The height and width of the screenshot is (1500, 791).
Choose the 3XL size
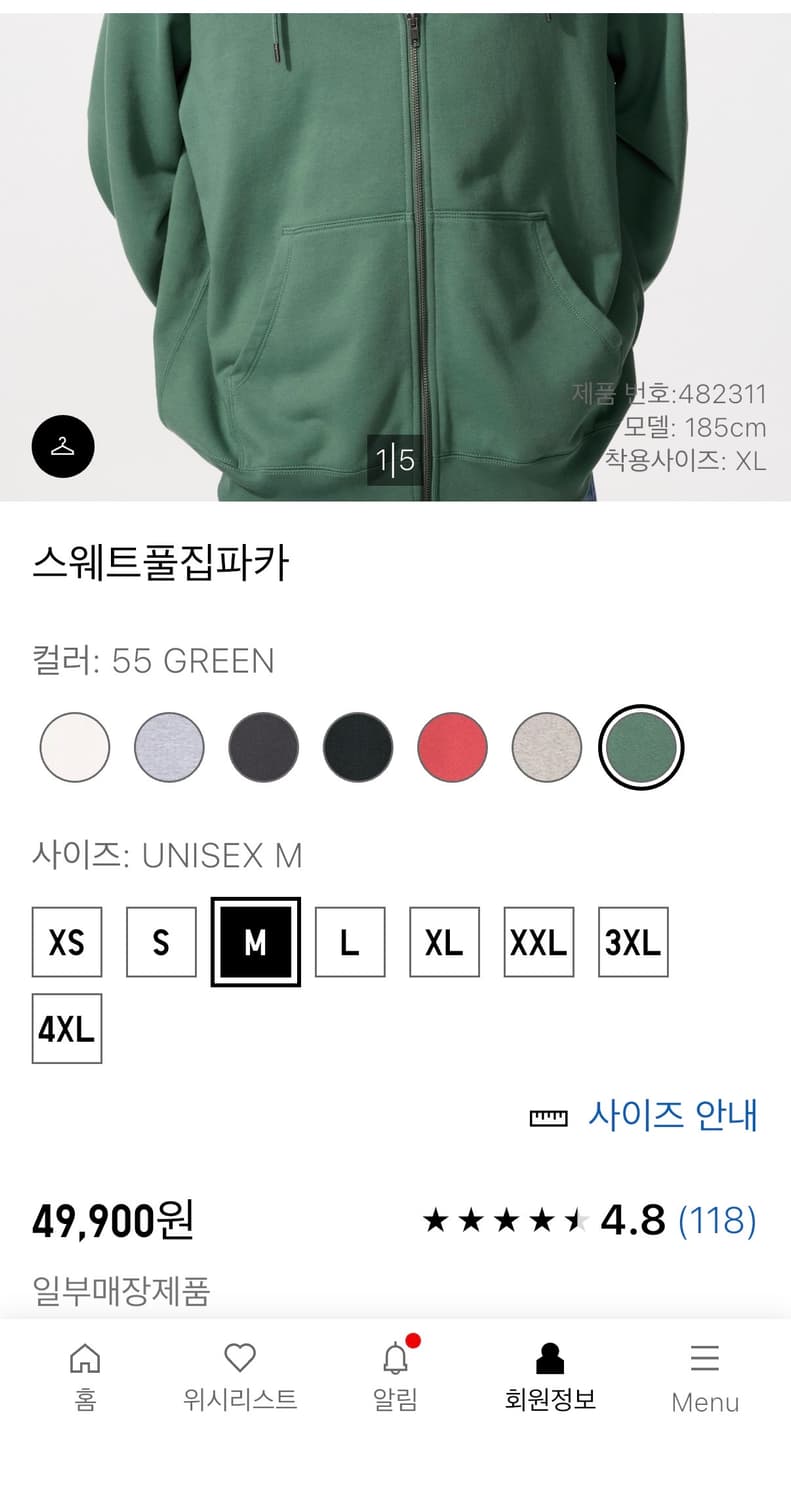coord(632,942)
